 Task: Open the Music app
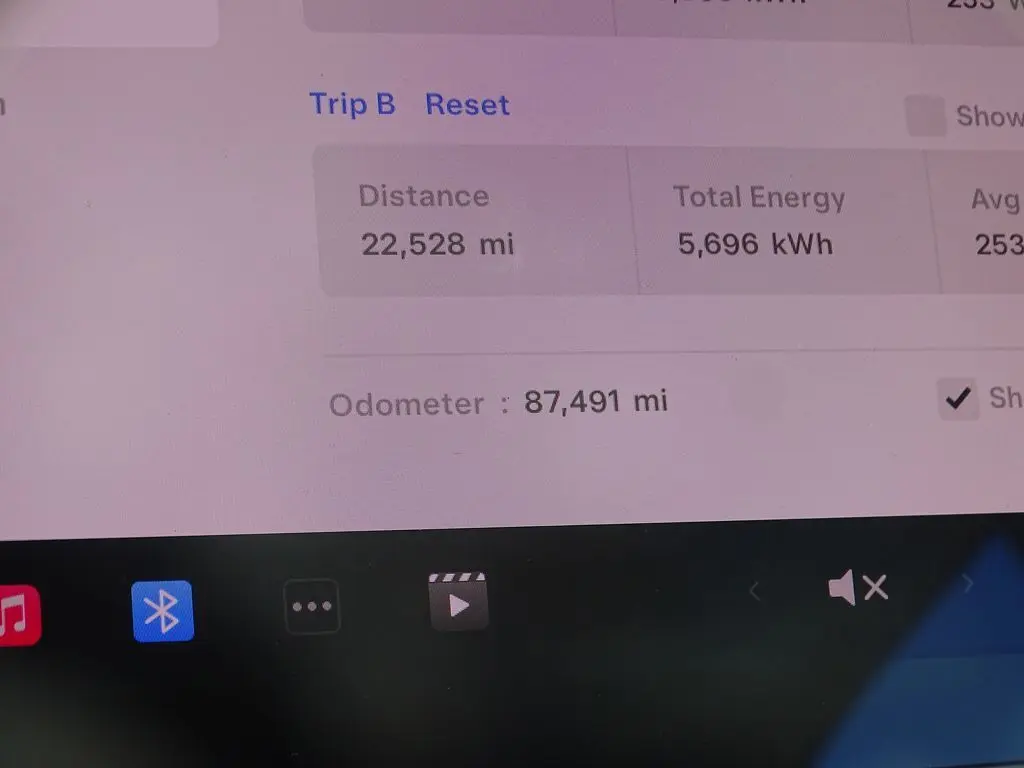coord(15,614)
